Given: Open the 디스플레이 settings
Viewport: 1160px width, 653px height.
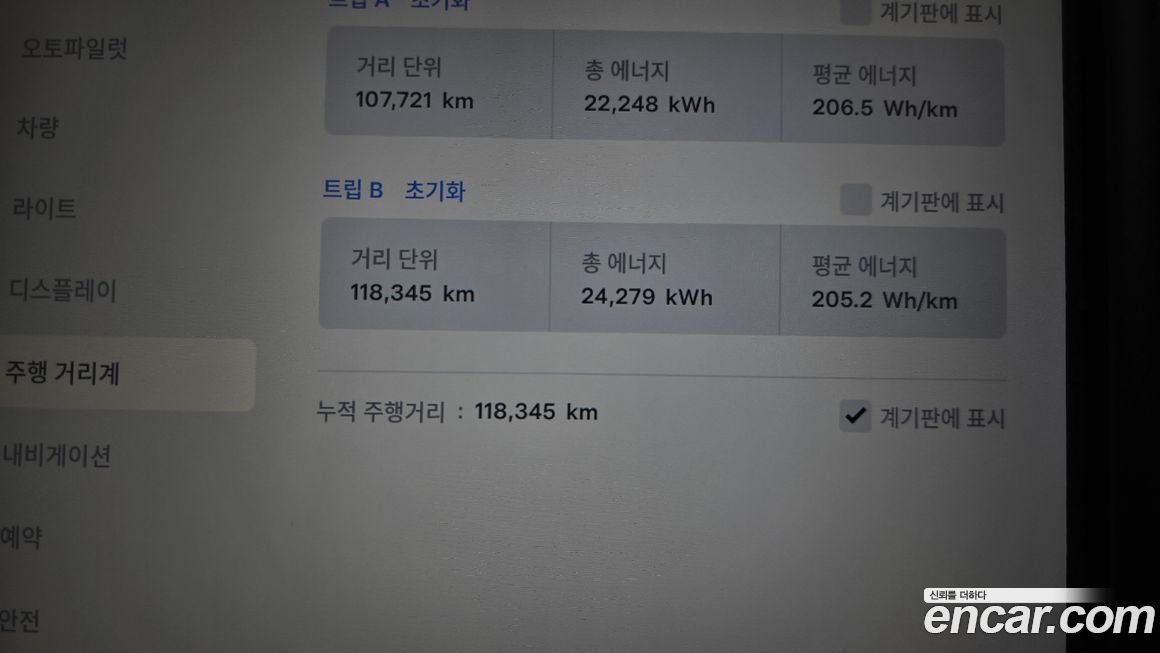Looking at the screenshot, I should 63,291.
